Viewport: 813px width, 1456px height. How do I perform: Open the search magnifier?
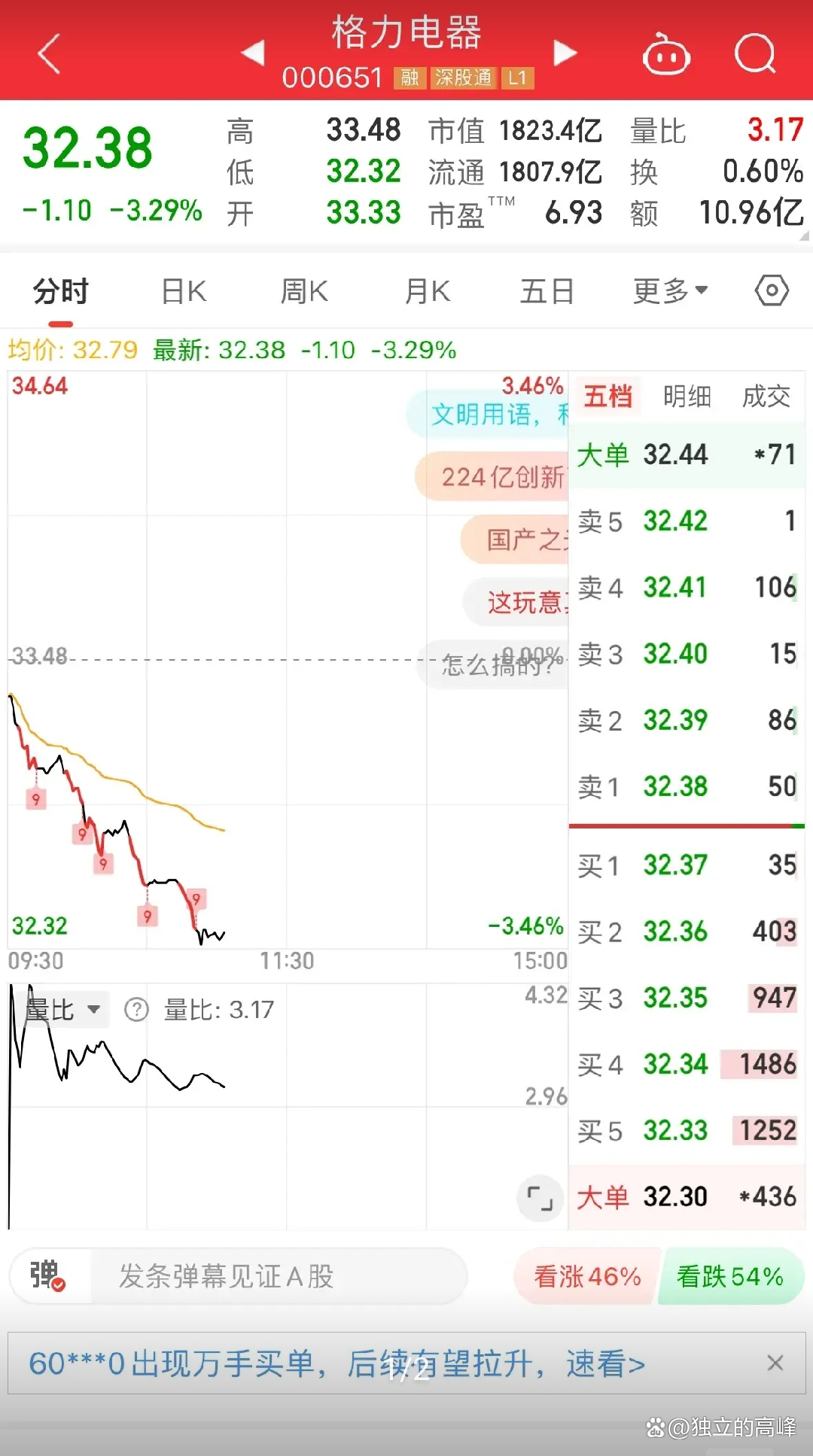click(755, 54)
